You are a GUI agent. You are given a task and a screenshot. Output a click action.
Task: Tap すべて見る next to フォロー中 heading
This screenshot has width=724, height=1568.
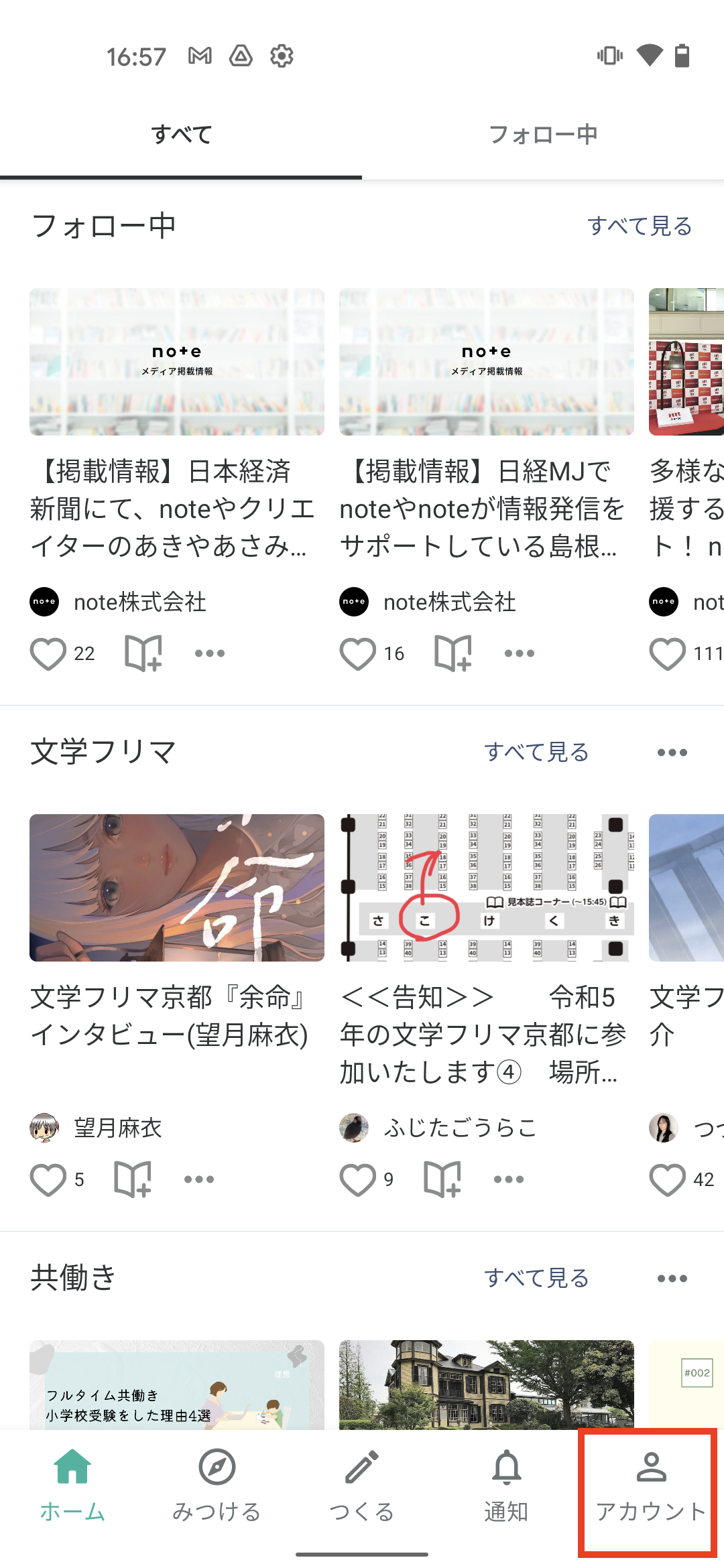tap(640, 226)
